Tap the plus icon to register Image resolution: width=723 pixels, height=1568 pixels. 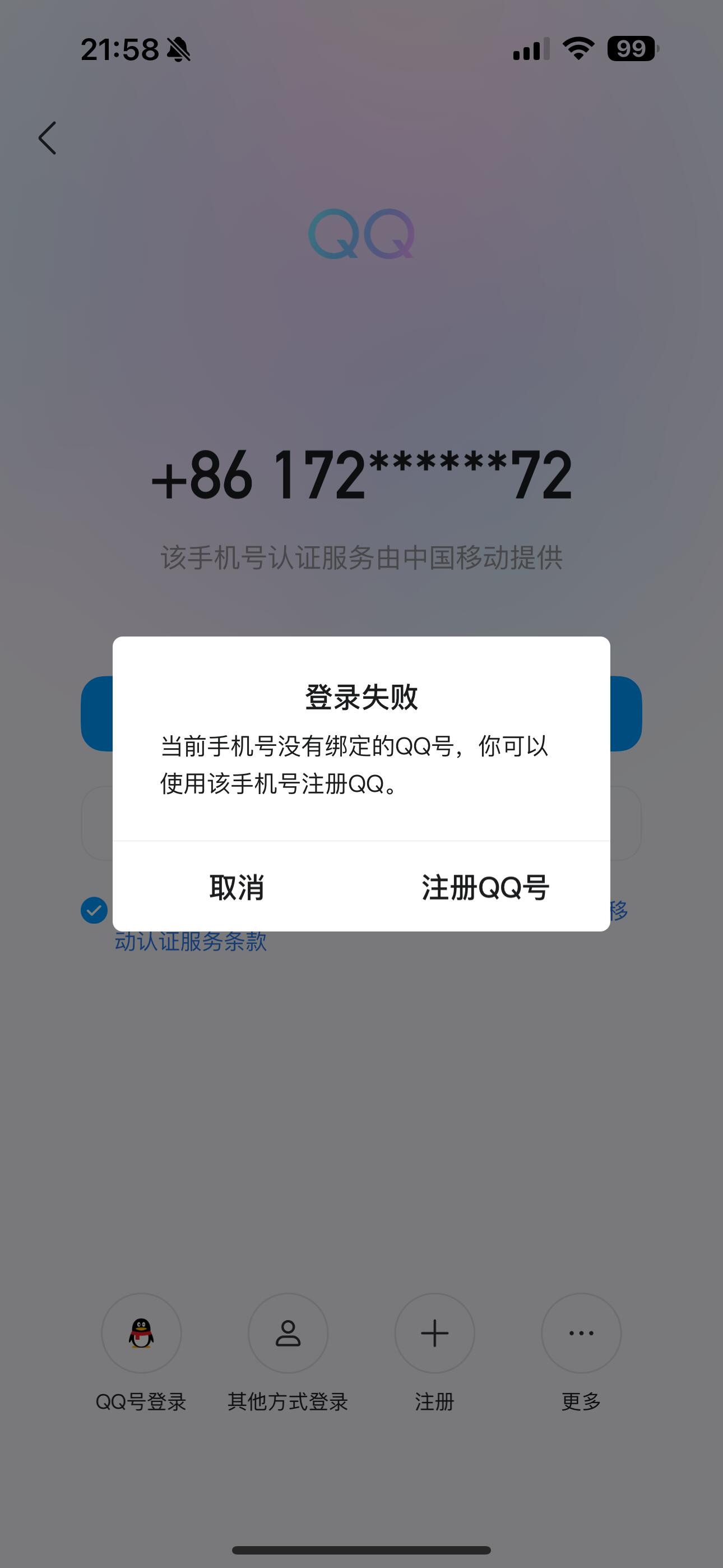pos(434,1333)
